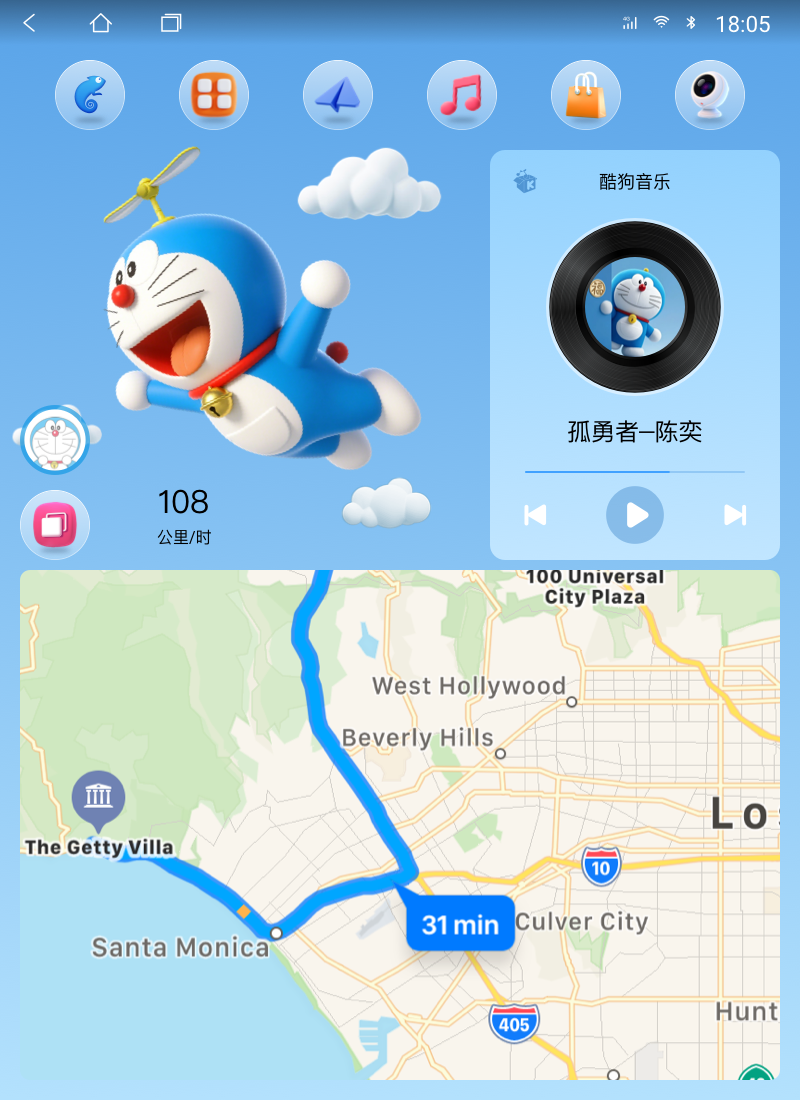This screenshot has width=800, height=1100.
Task: Open the 酷狗音乐 album vinyl cover
Action: coord(635,306)
